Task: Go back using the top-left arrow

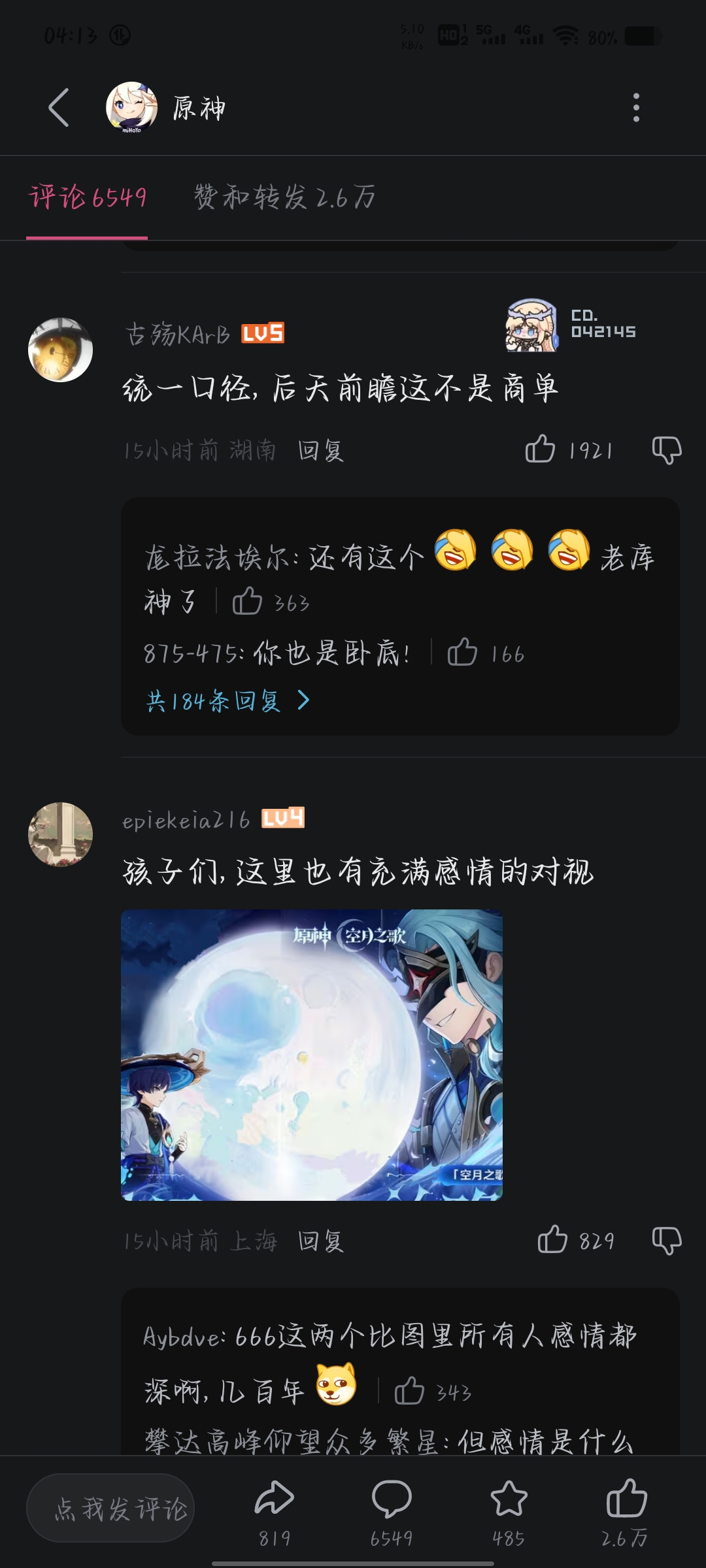Action: [59, 108]
